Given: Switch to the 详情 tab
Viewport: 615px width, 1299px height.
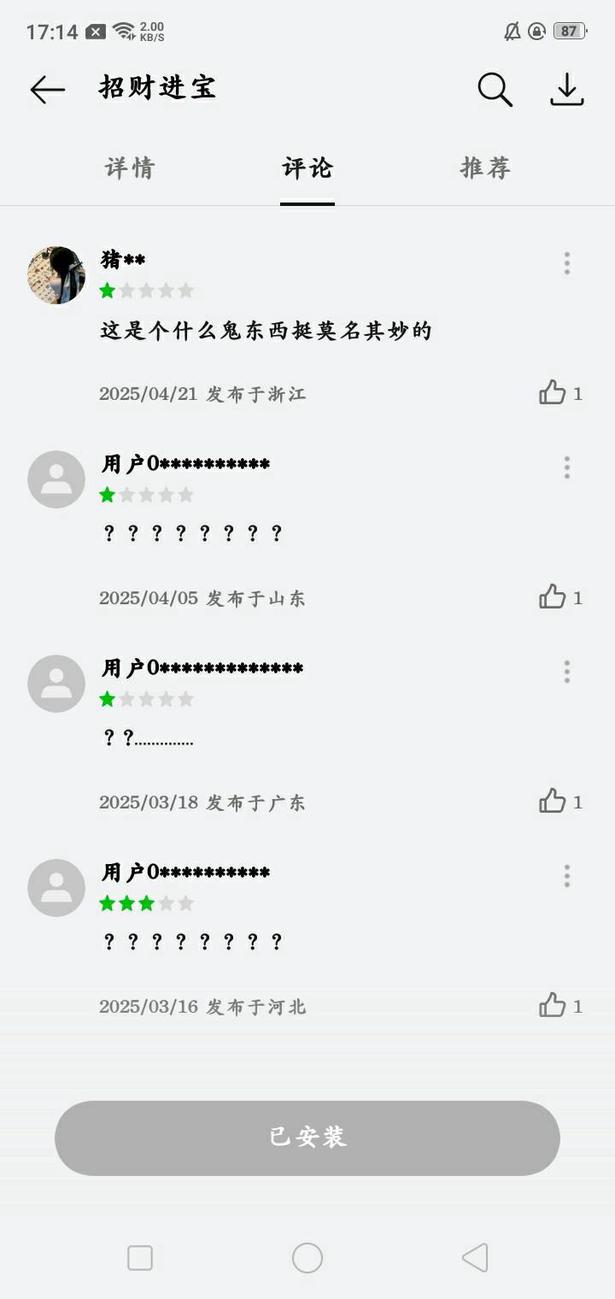Looking at the screenshot, I should tap(130, 168).
